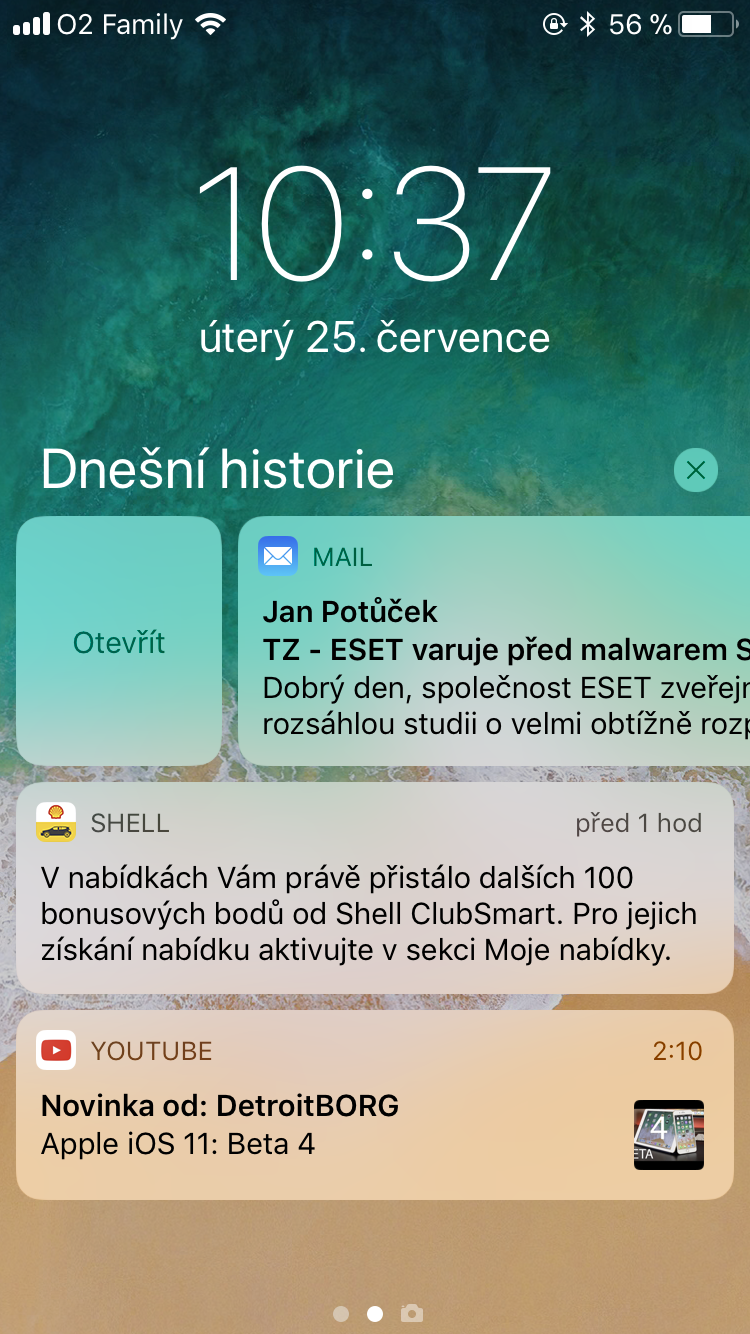Tap the camera icon at bottom
The image size is (750, 1334).
[x=411, y=1313]
